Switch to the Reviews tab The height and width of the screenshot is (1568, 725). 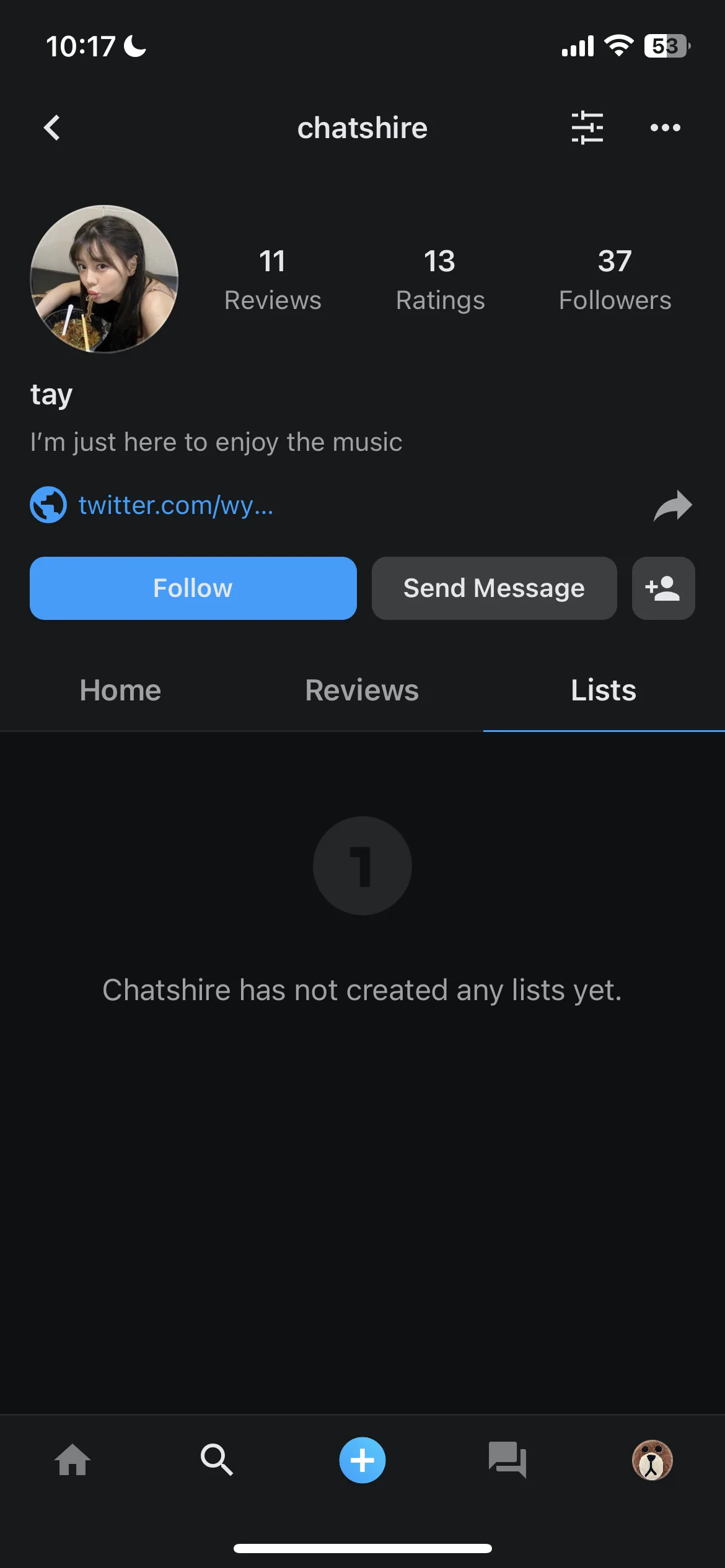[x=362, y=690]
